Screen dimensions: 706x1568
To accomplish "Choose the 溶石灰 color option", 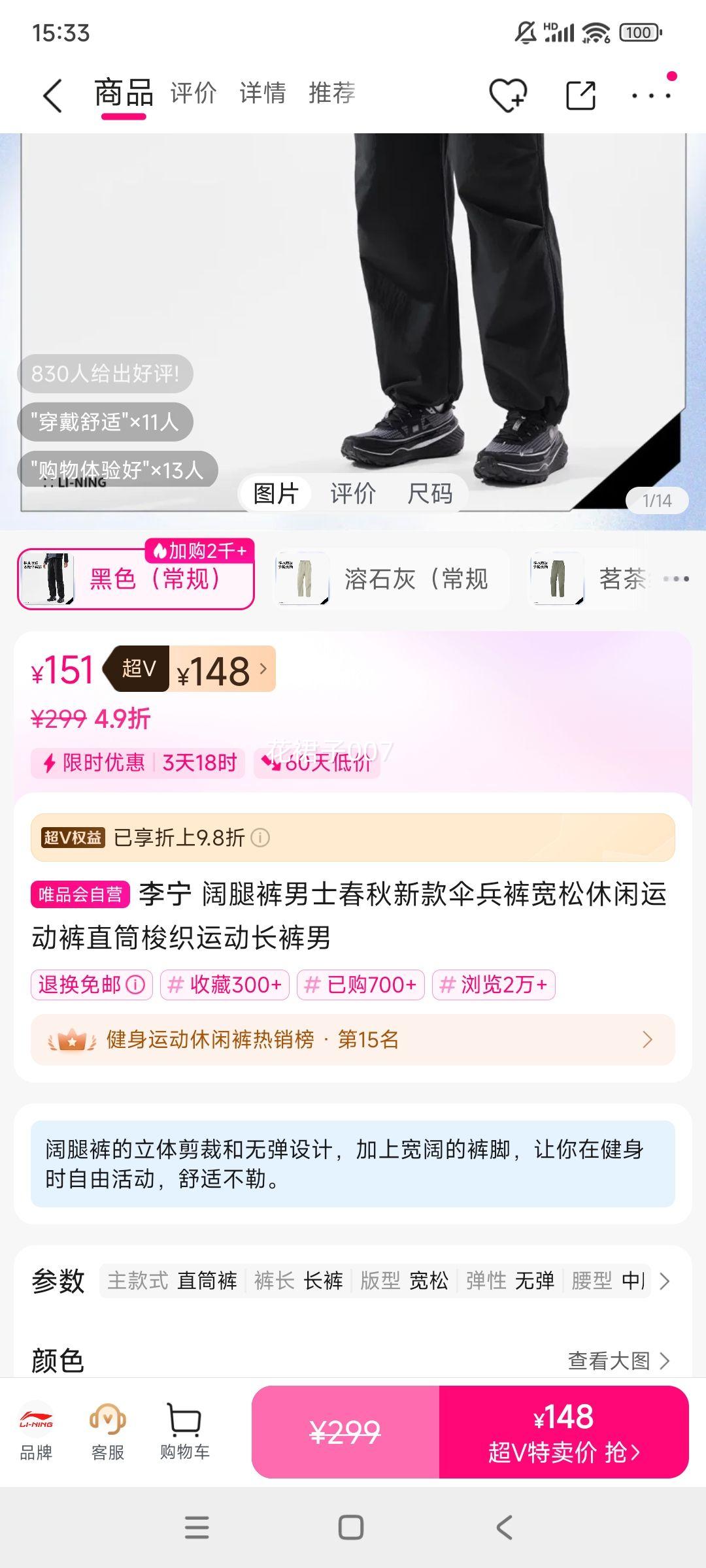I will (x=391, y=579).
